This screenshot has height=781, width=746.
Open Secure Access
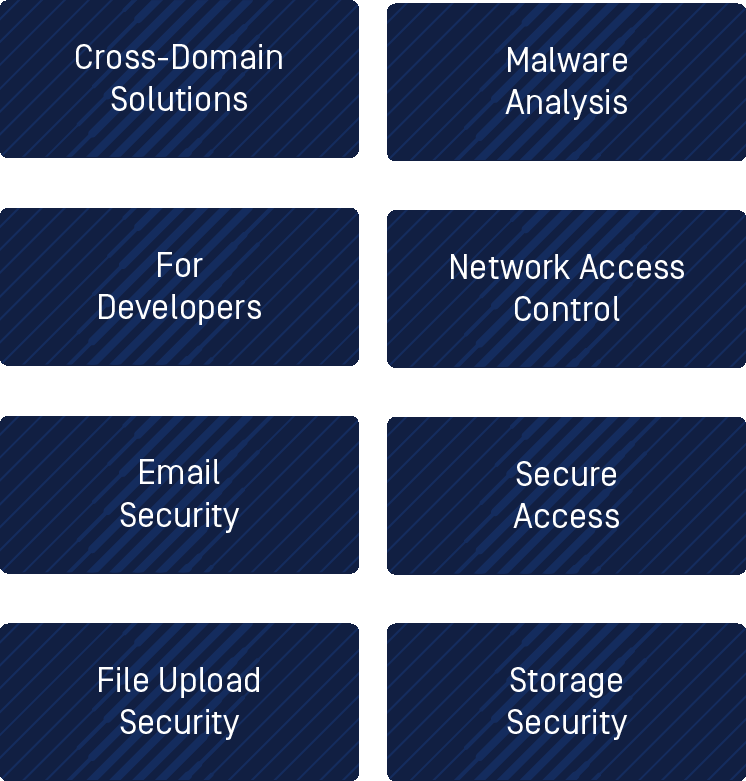566,496
